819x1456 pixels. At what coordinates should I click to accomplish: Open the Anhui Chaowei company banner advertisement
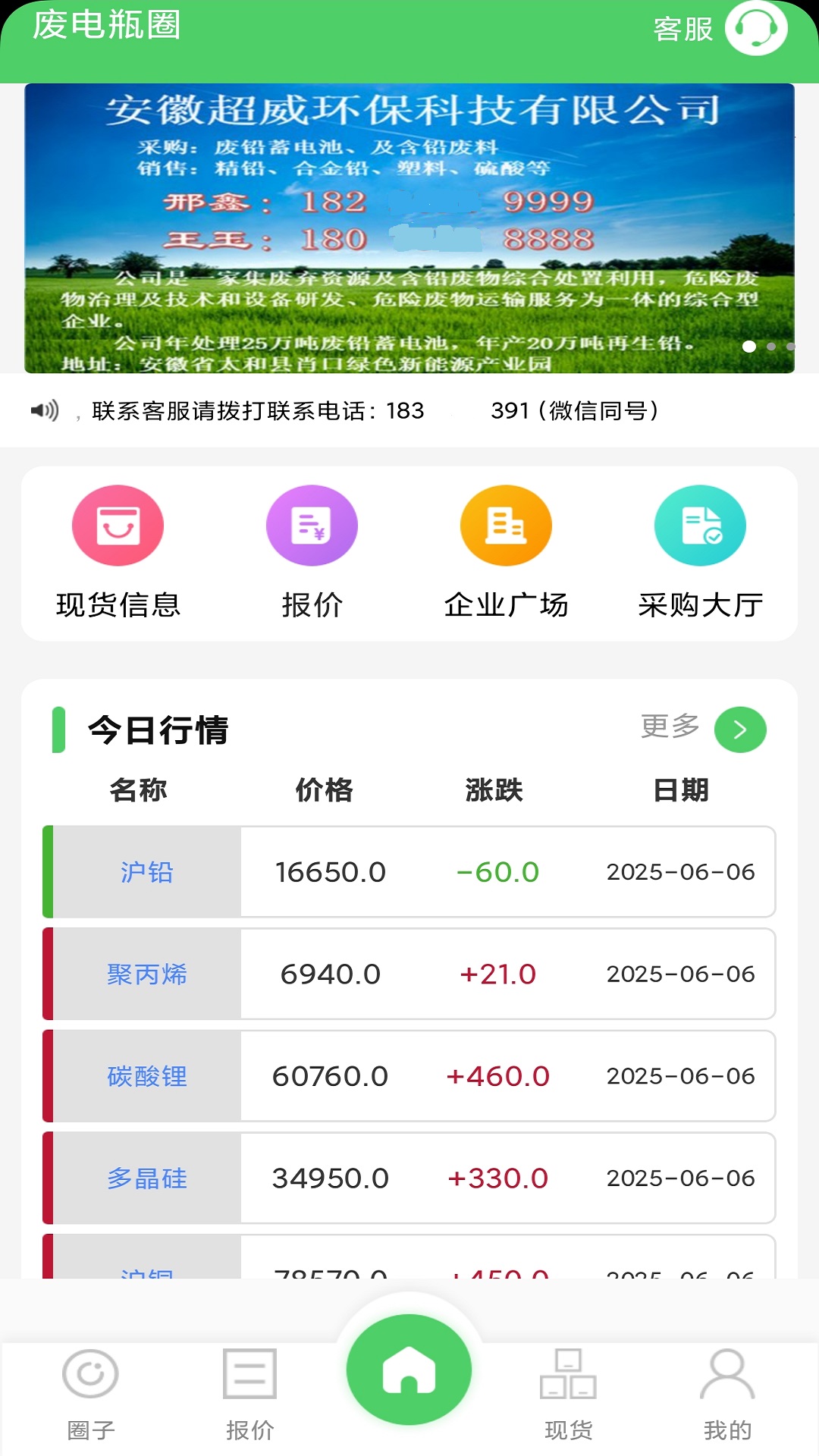coord(409,226)
